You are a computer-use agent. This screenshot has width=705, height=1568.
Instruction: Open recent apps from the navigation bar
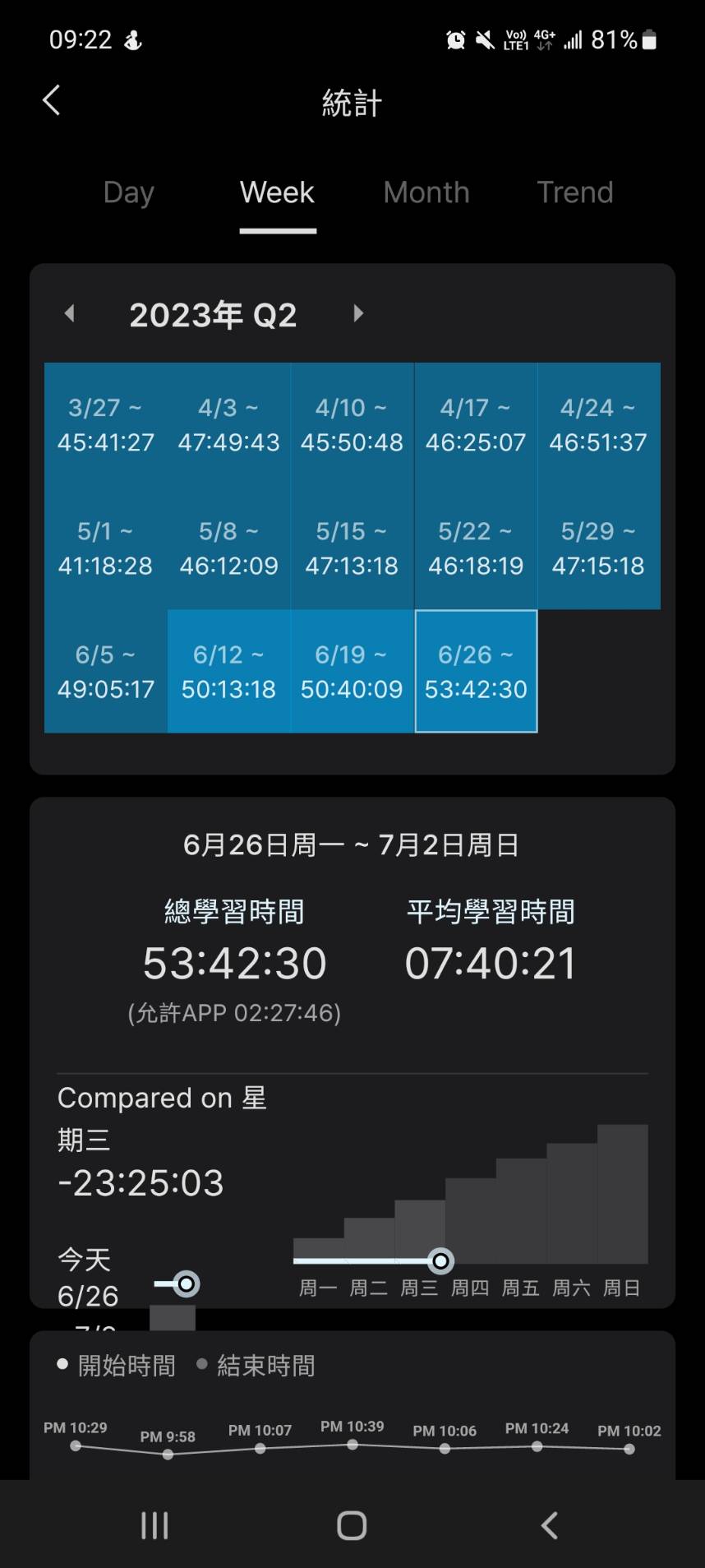pyautogui.click(x=154, y=1525)
